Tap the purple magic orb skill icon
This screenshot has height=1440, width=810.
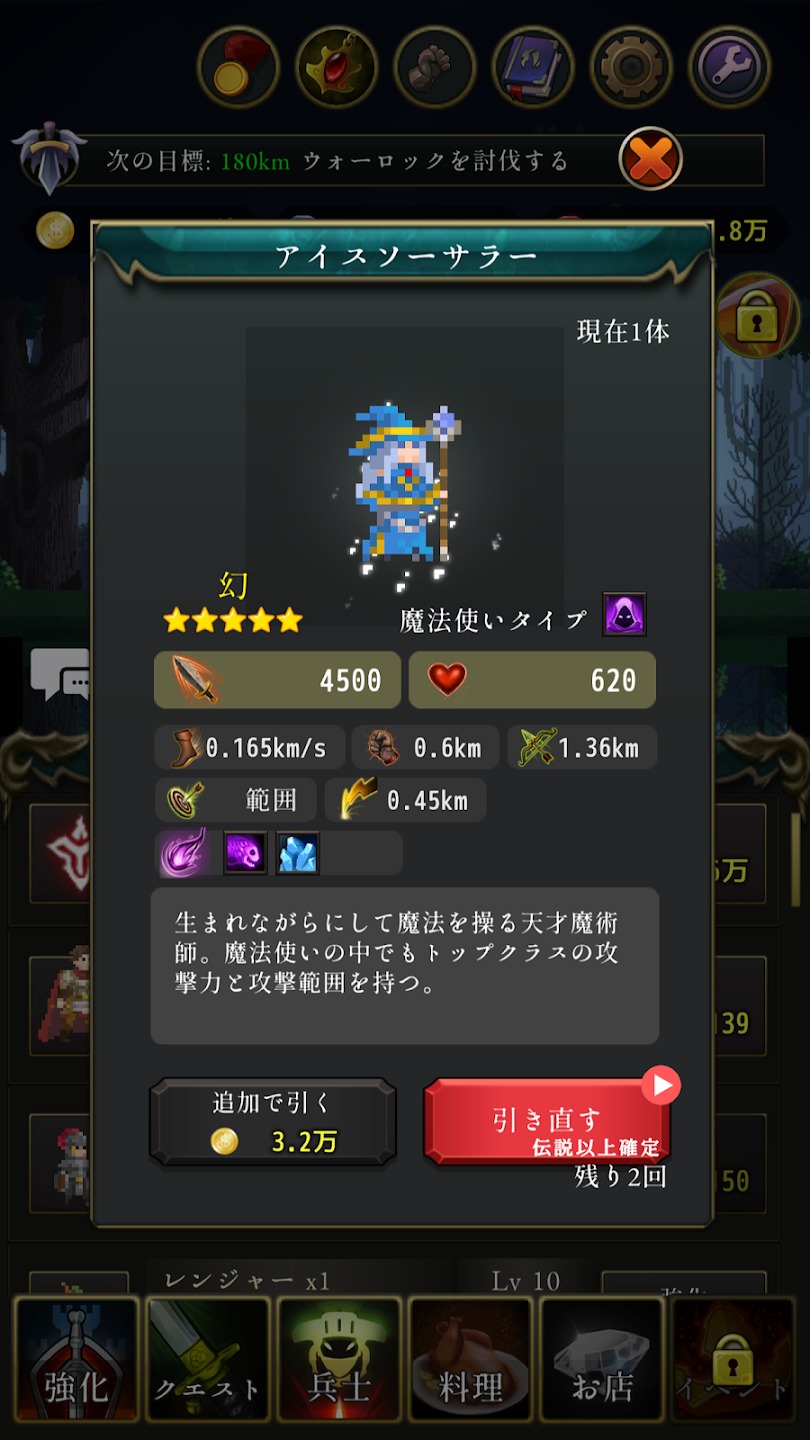(184, 853)
